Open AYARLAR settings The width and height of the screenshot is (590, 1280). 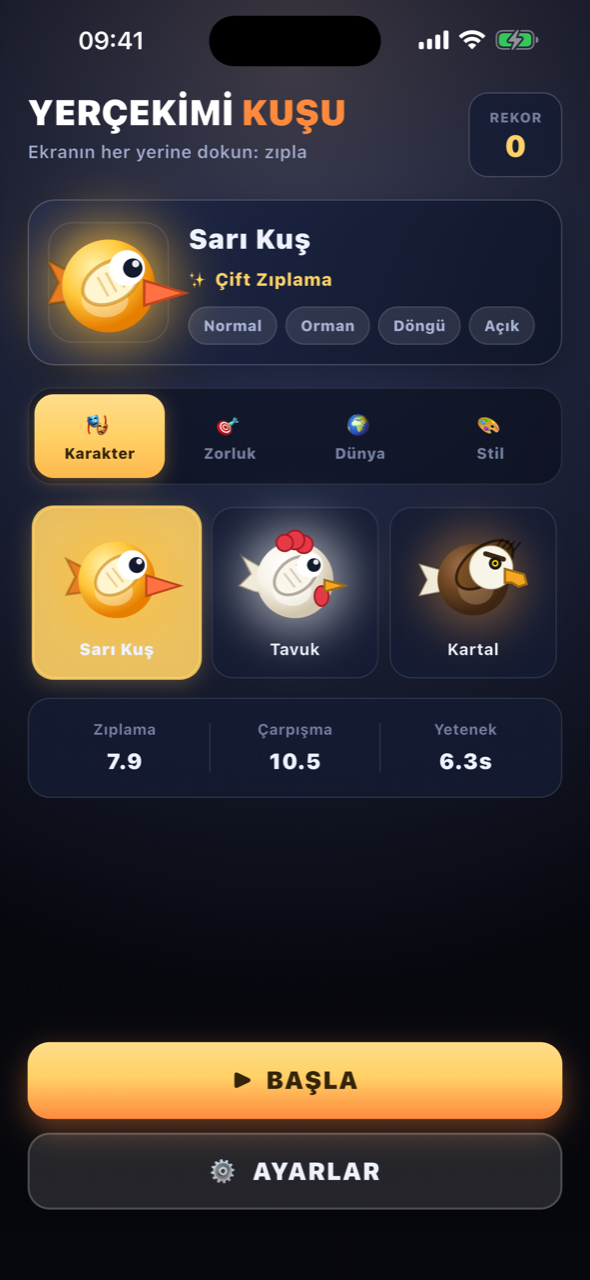point(295,1171)
